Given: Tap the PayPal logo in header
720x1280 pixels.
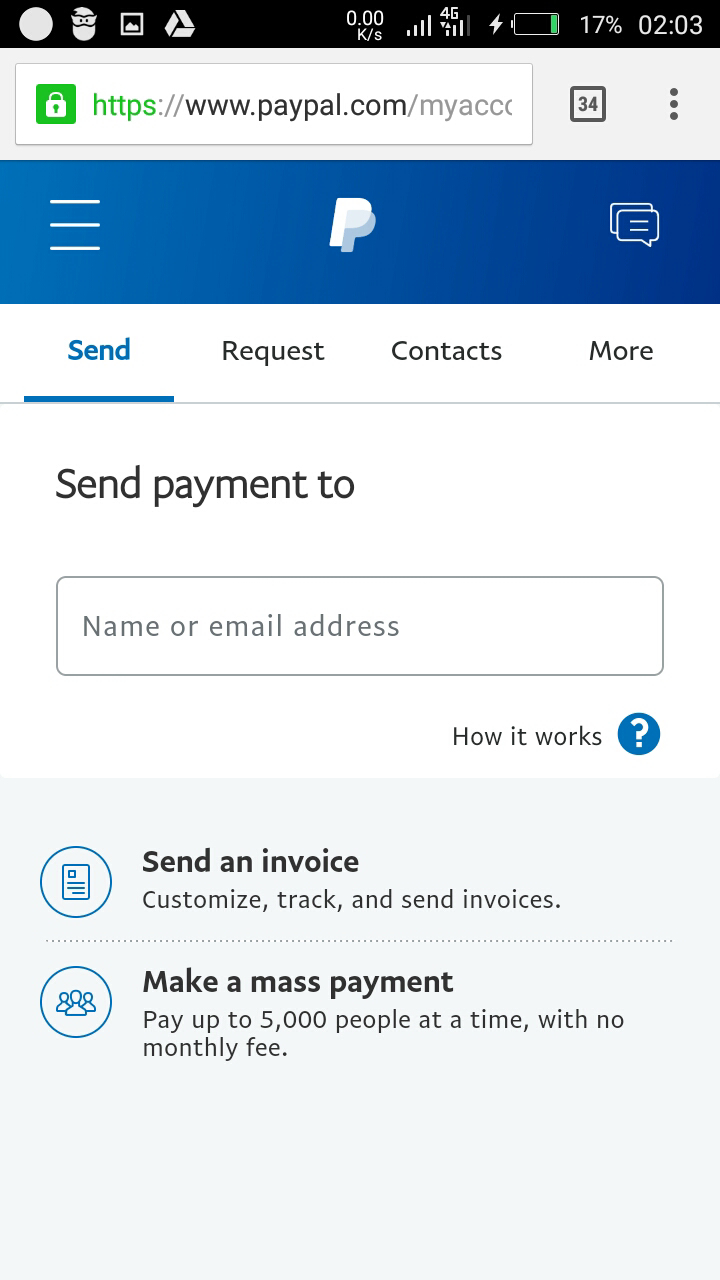Looking at the screenshot, I should 352,224.
